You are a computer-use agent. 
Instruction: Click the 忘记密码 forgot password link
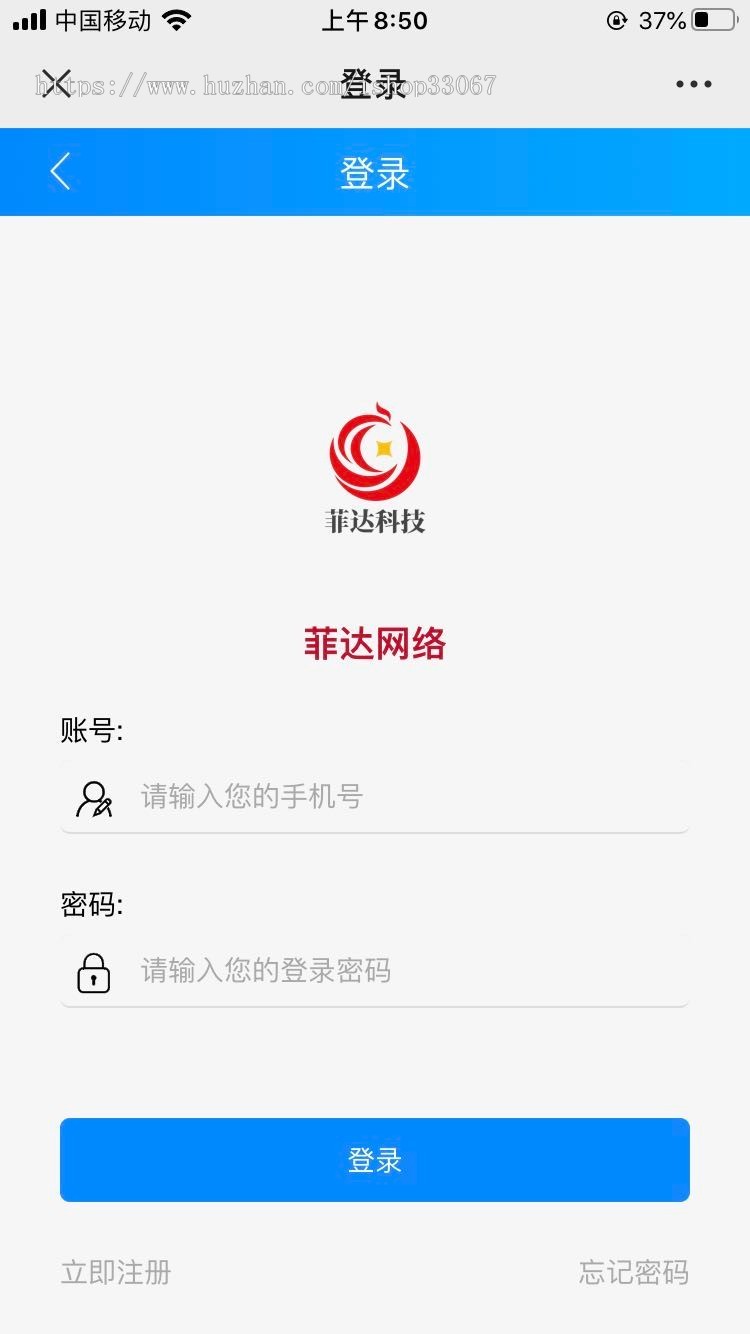634,1273
